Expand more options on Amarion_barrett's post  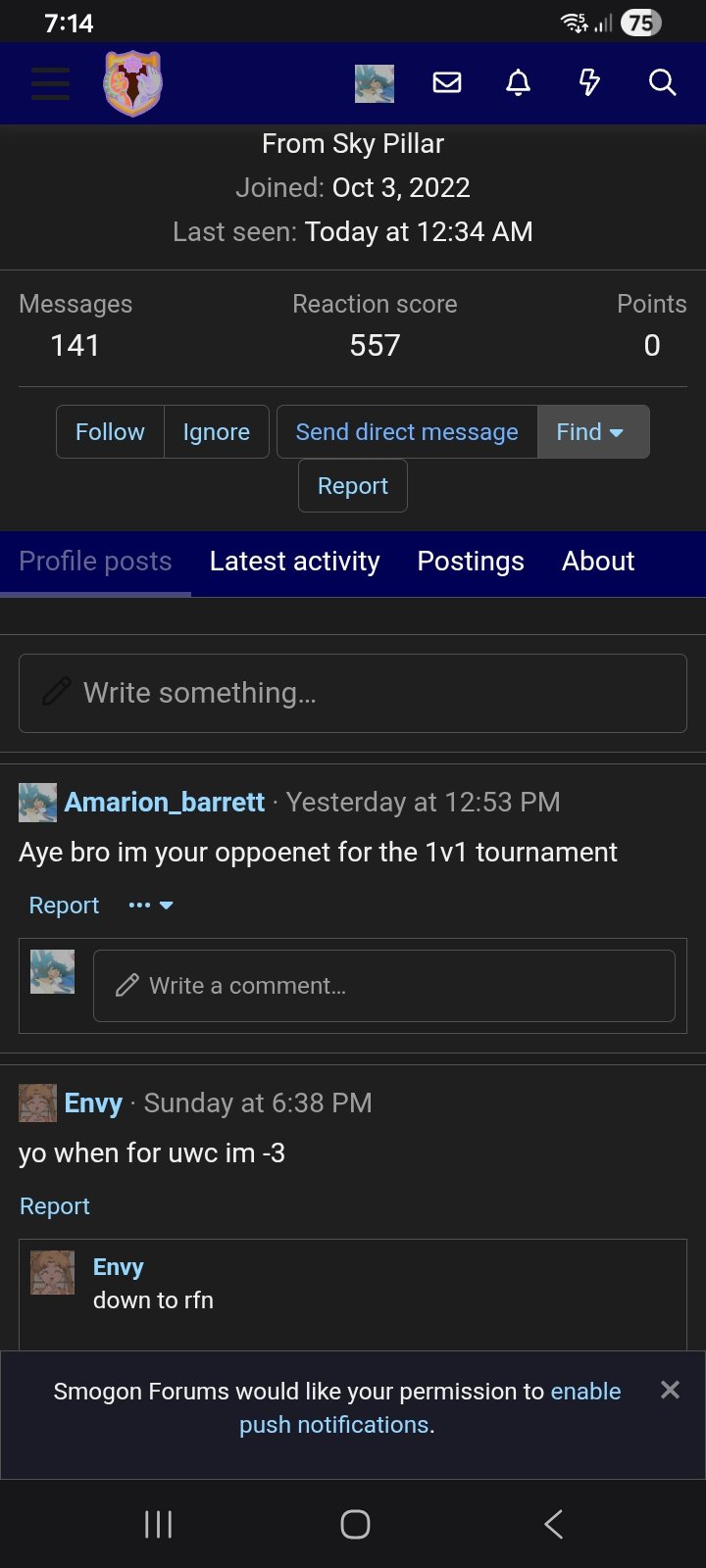point(151,906)
